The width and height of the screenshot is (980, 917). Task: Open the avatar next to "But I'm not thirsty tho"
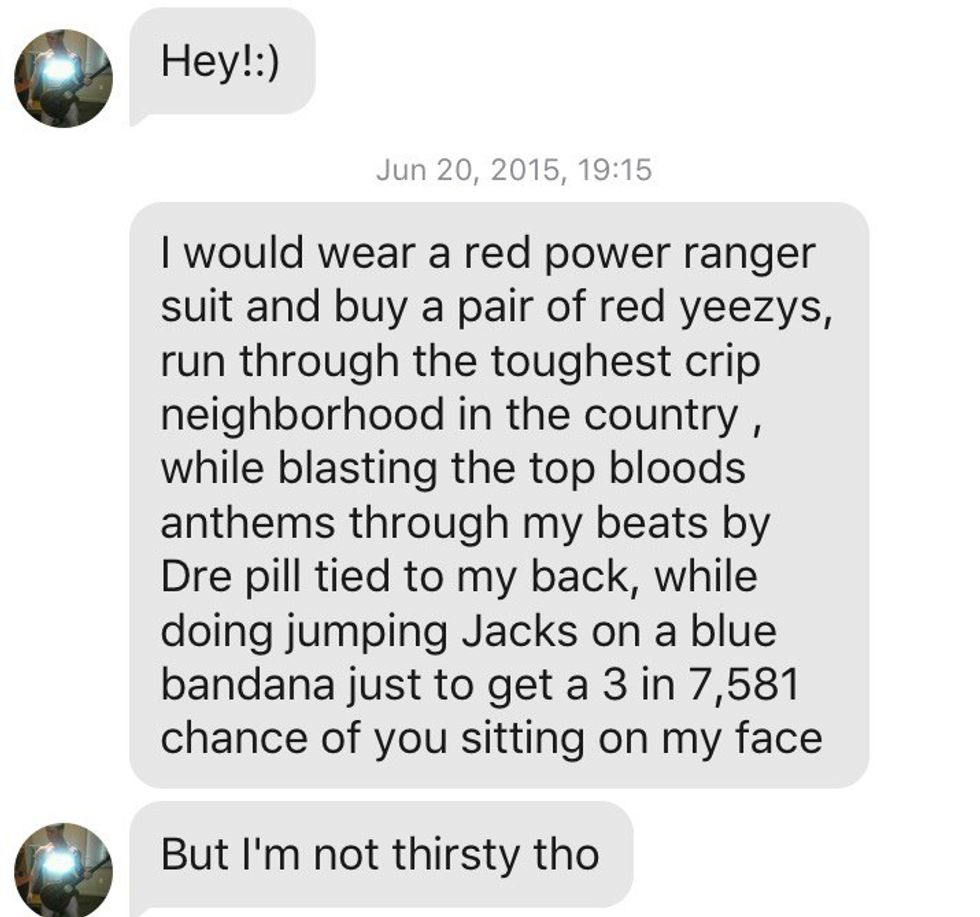[63, 868]
